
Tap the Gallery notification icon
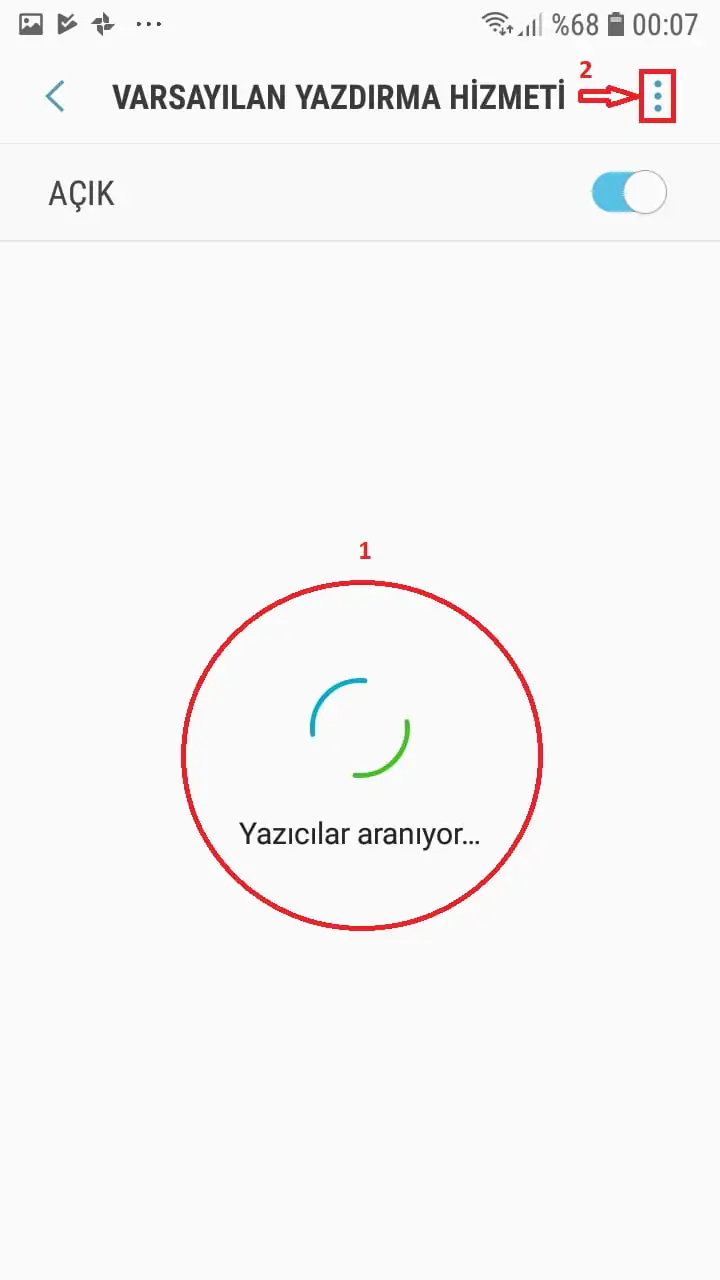tap(30, 22)
